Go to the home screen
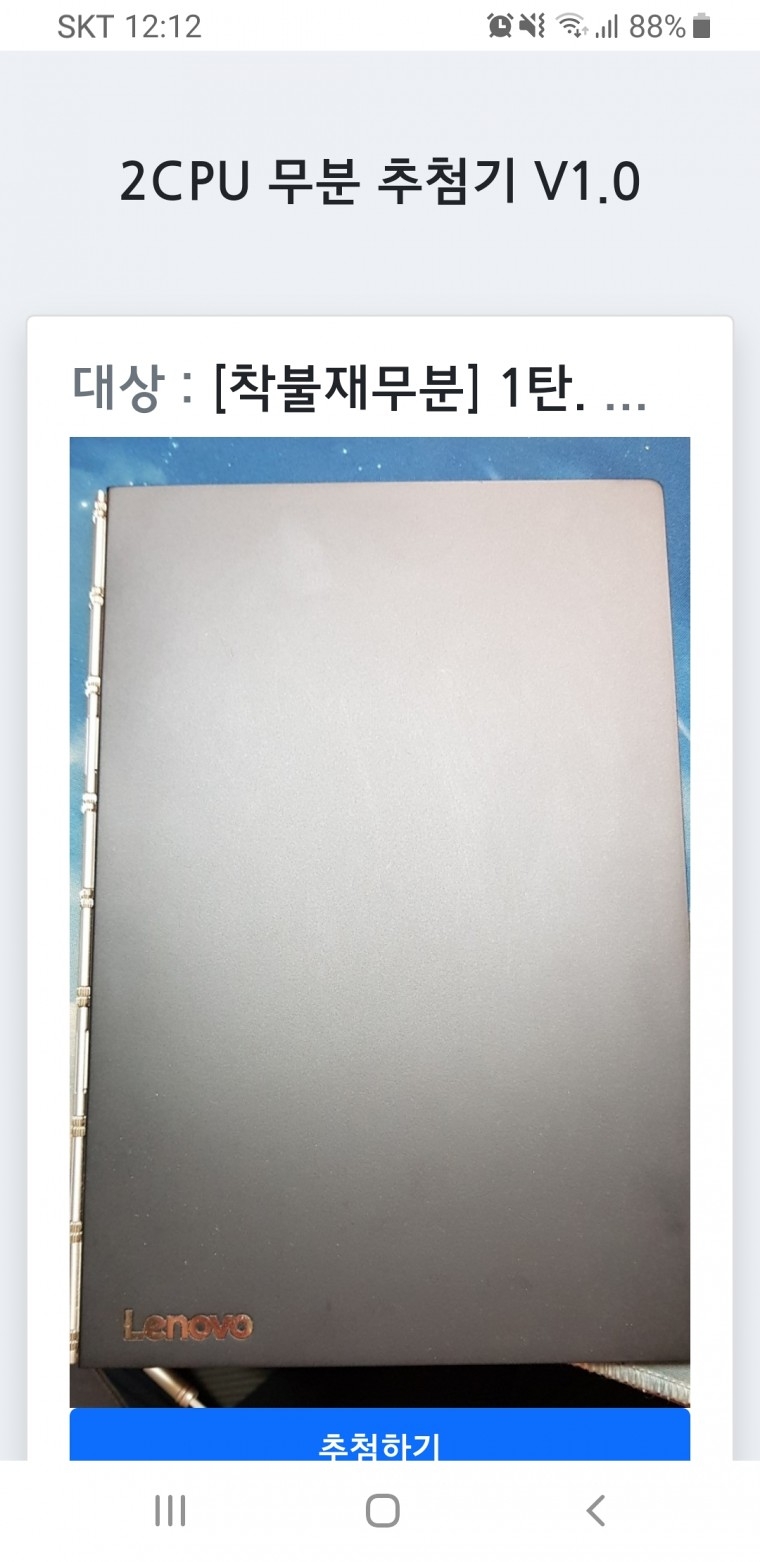Image resolution: width=760 pixels, height=1562 pixels. pyautogui.click(x=382, y=1510)
